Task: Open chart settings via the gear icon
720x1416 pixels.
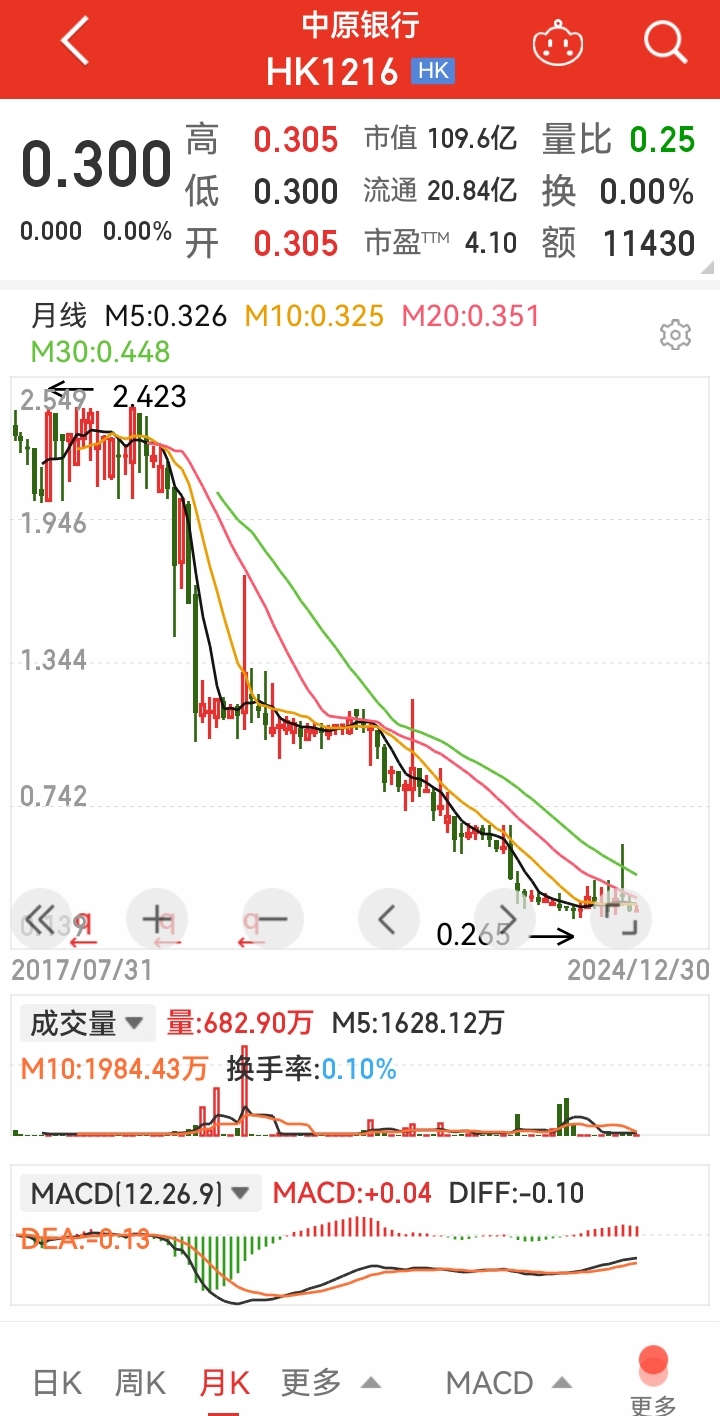Action: click(675, 334)
